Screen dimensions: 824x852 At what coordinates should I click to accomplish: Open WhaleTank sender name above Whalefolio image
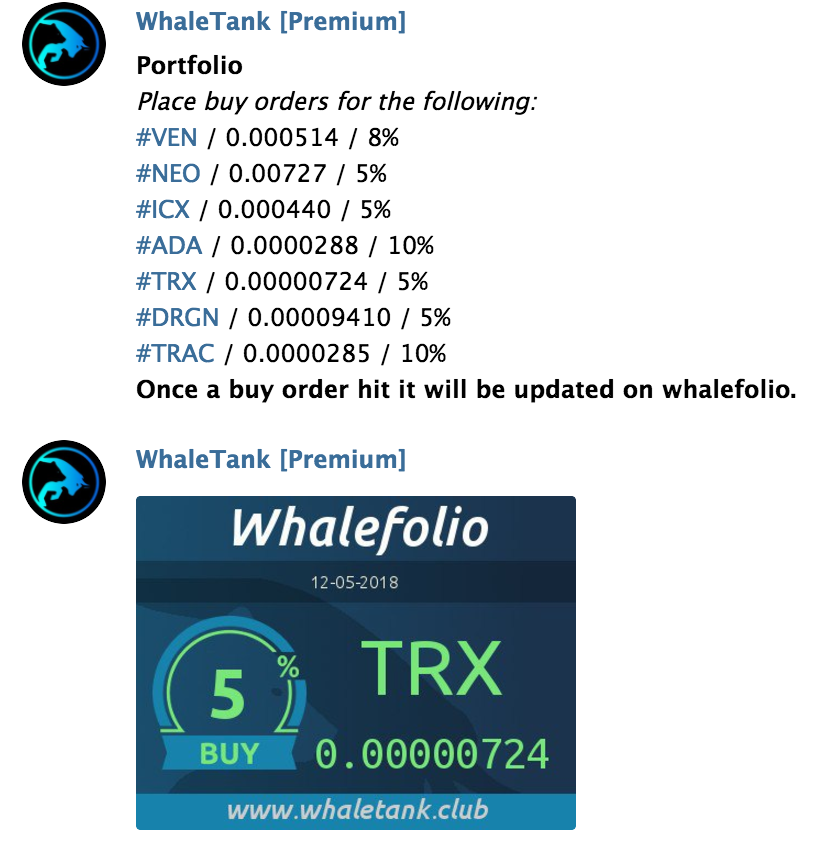(x=270, y=460)
